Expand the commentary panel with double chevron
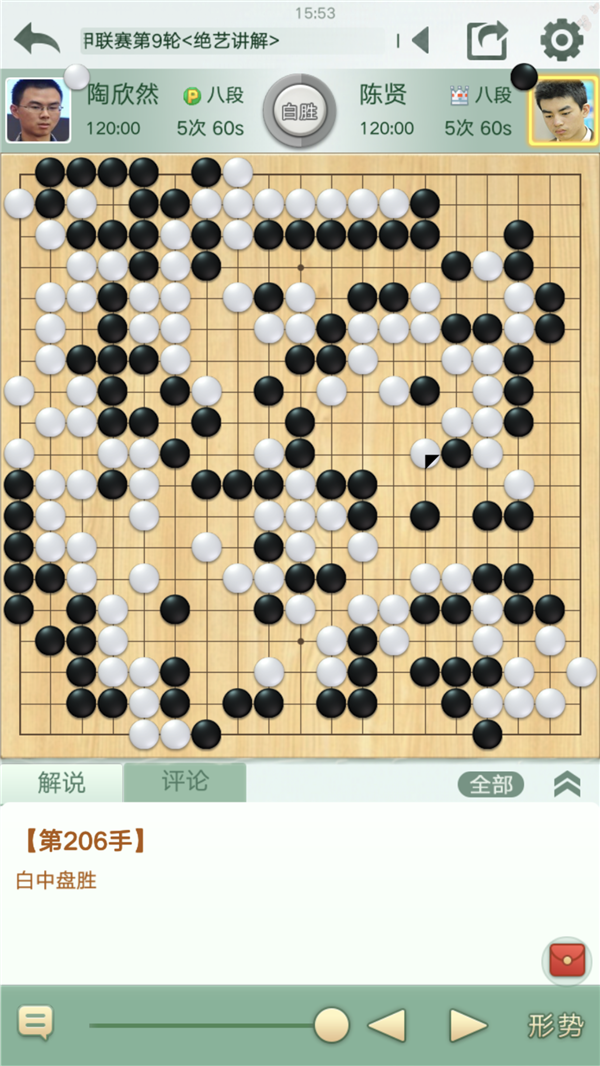This screenshot has width=600, height=1066. pos(567,785)
